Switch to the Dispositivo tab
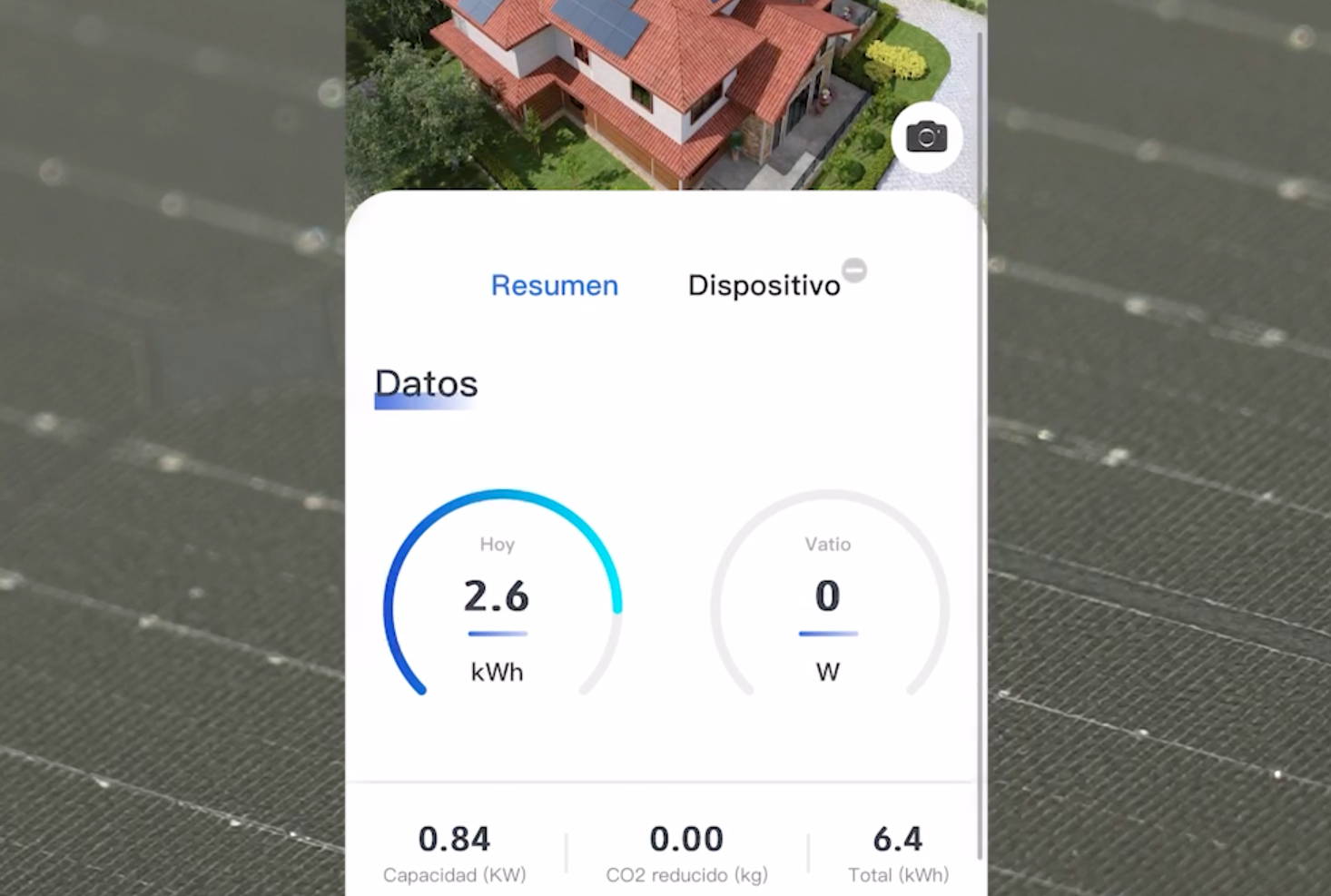The image size is (1331, 896). (x=764, y=285)
